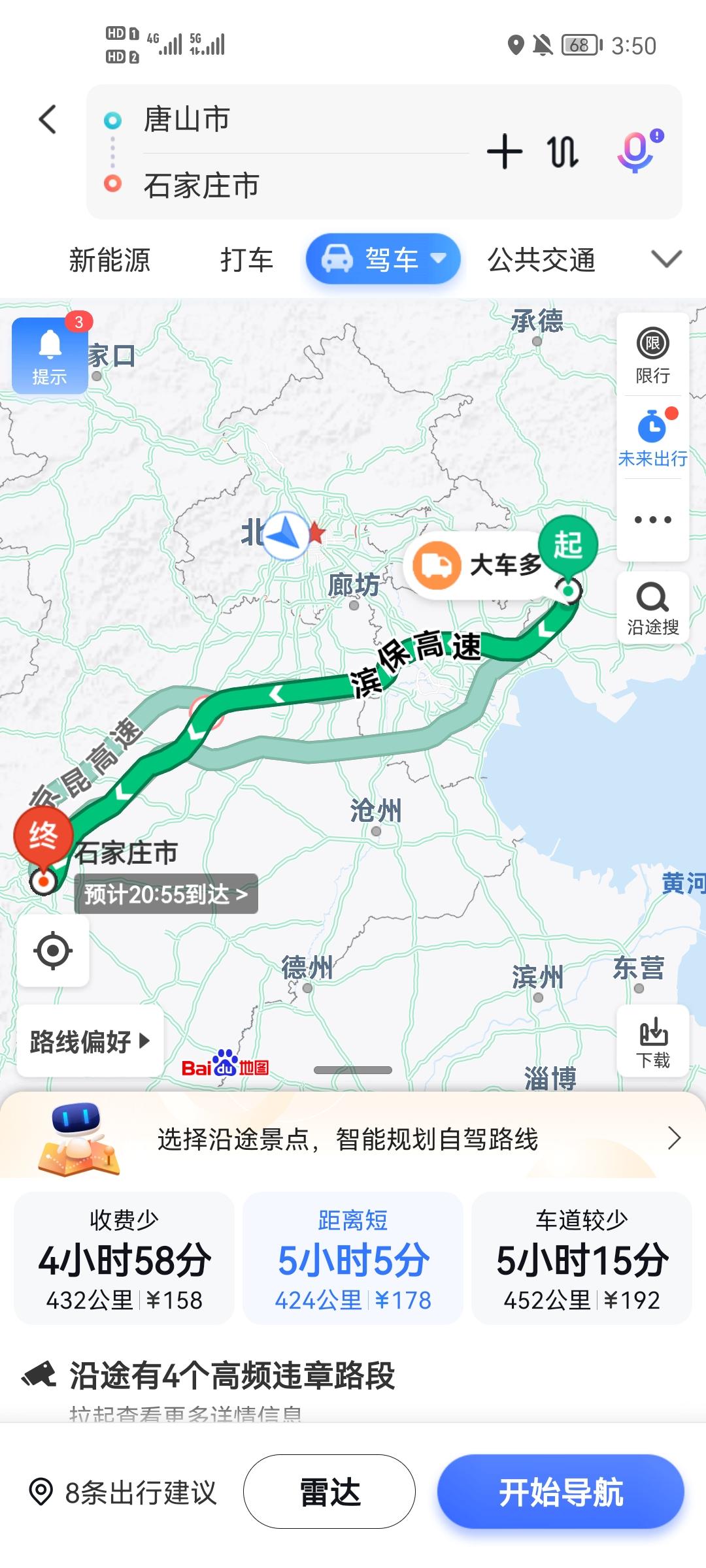Switch to the 打车 tab
This screenshot has height=1568, width=706.
[246, 260]
